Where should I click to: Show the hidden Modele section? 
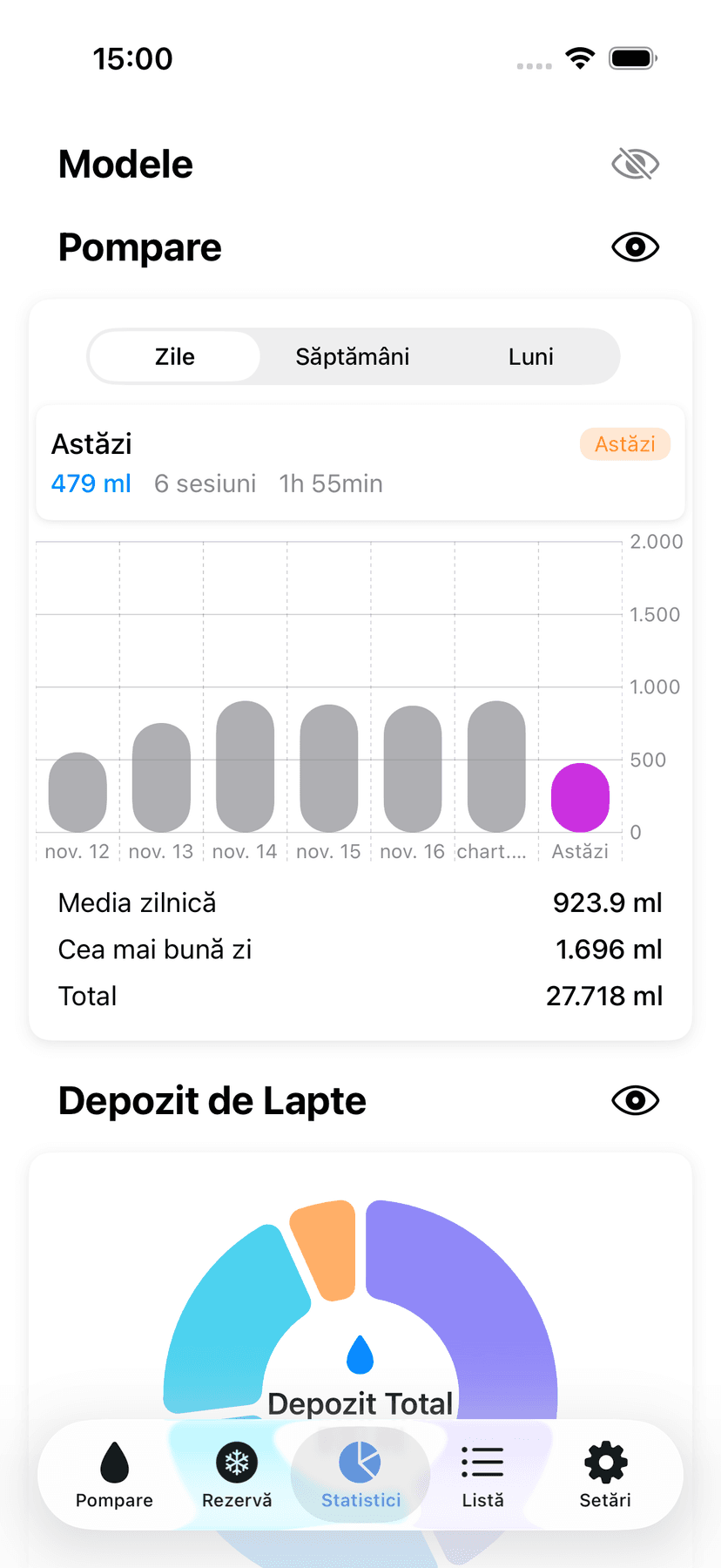click(x=635, y=164)
